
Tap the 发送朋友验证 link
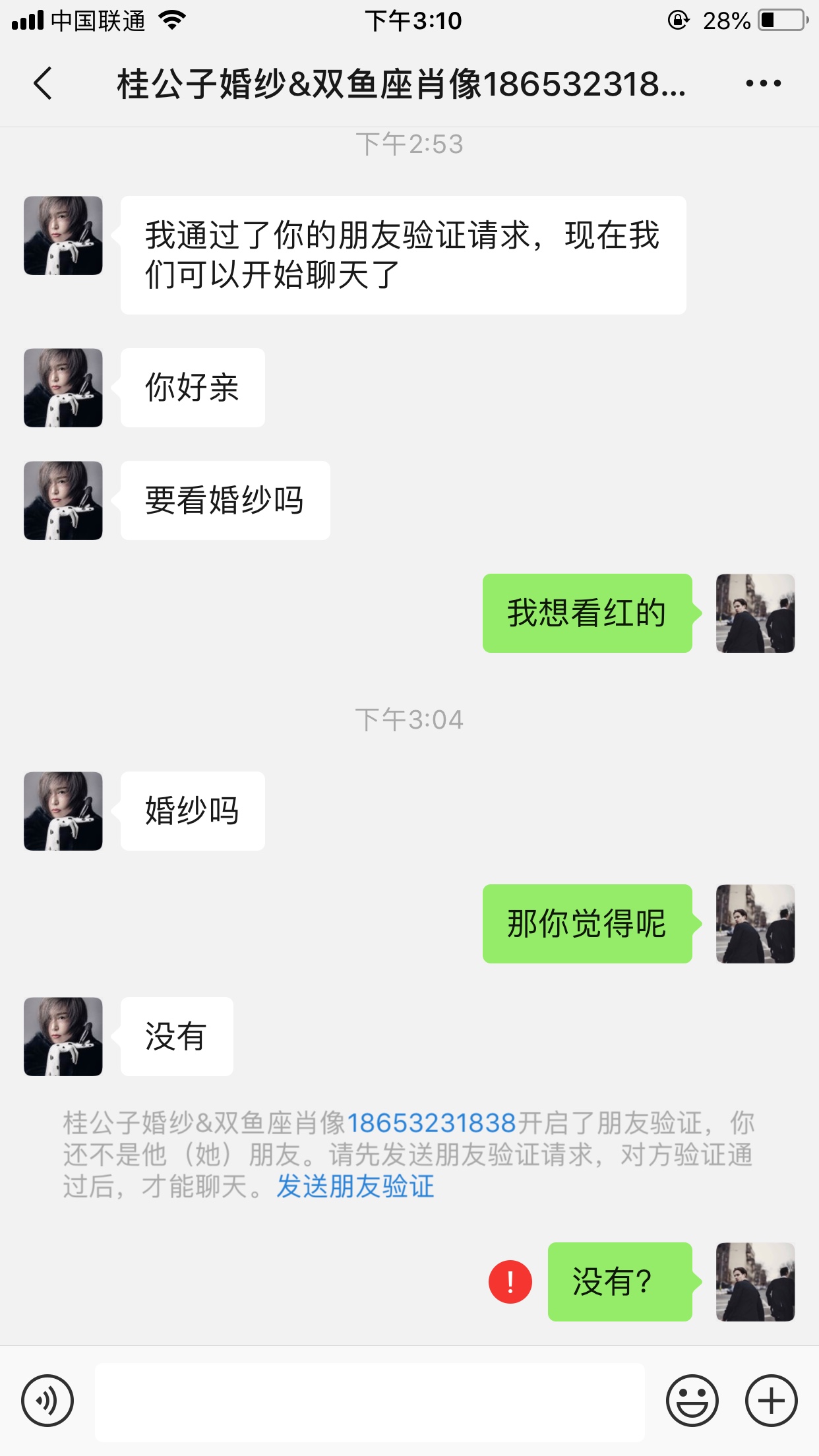click(x=355, y=1186)
